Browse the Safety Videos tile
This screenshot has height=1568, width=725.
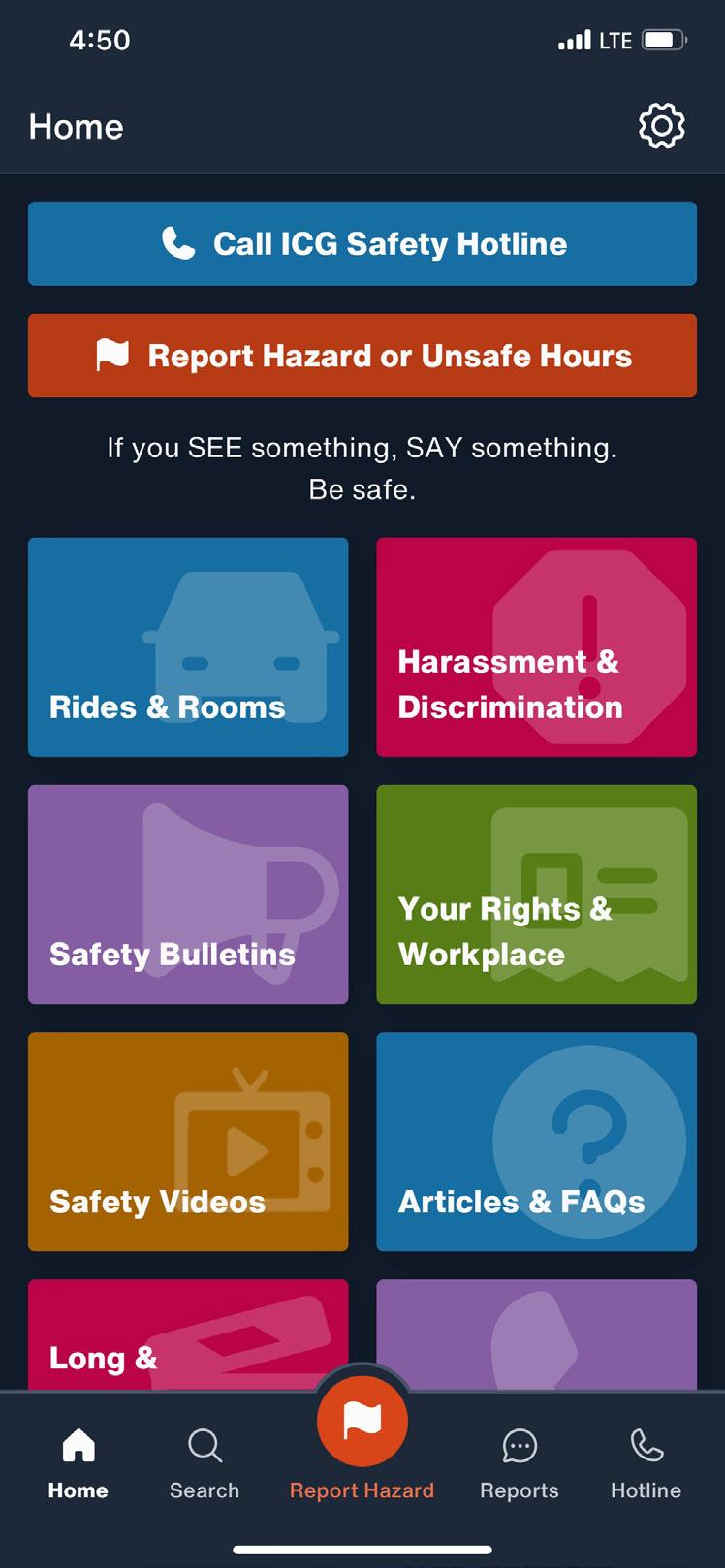pos(188,1142)
